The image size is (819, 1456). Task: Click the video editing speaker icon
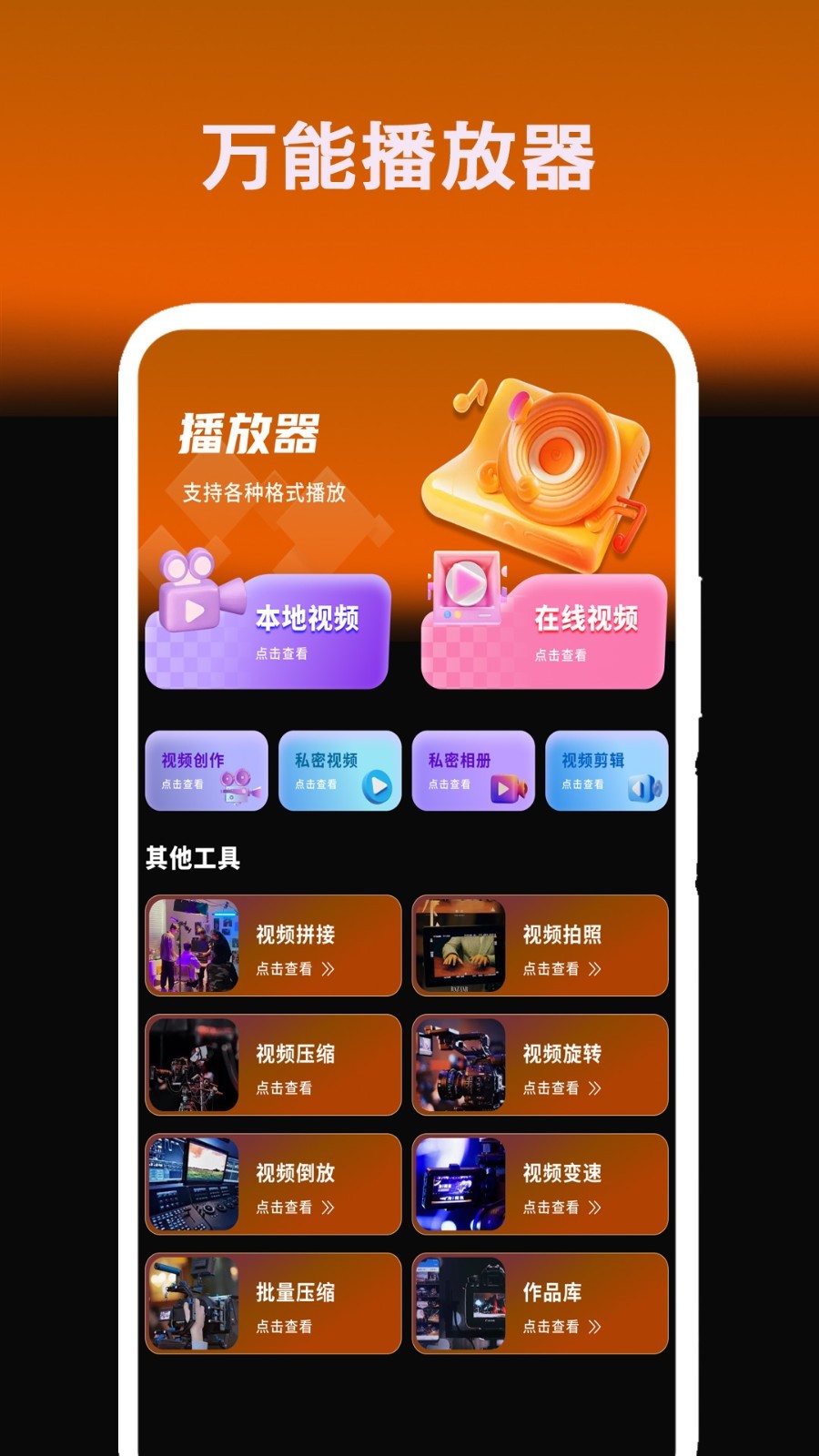[645, 788]
